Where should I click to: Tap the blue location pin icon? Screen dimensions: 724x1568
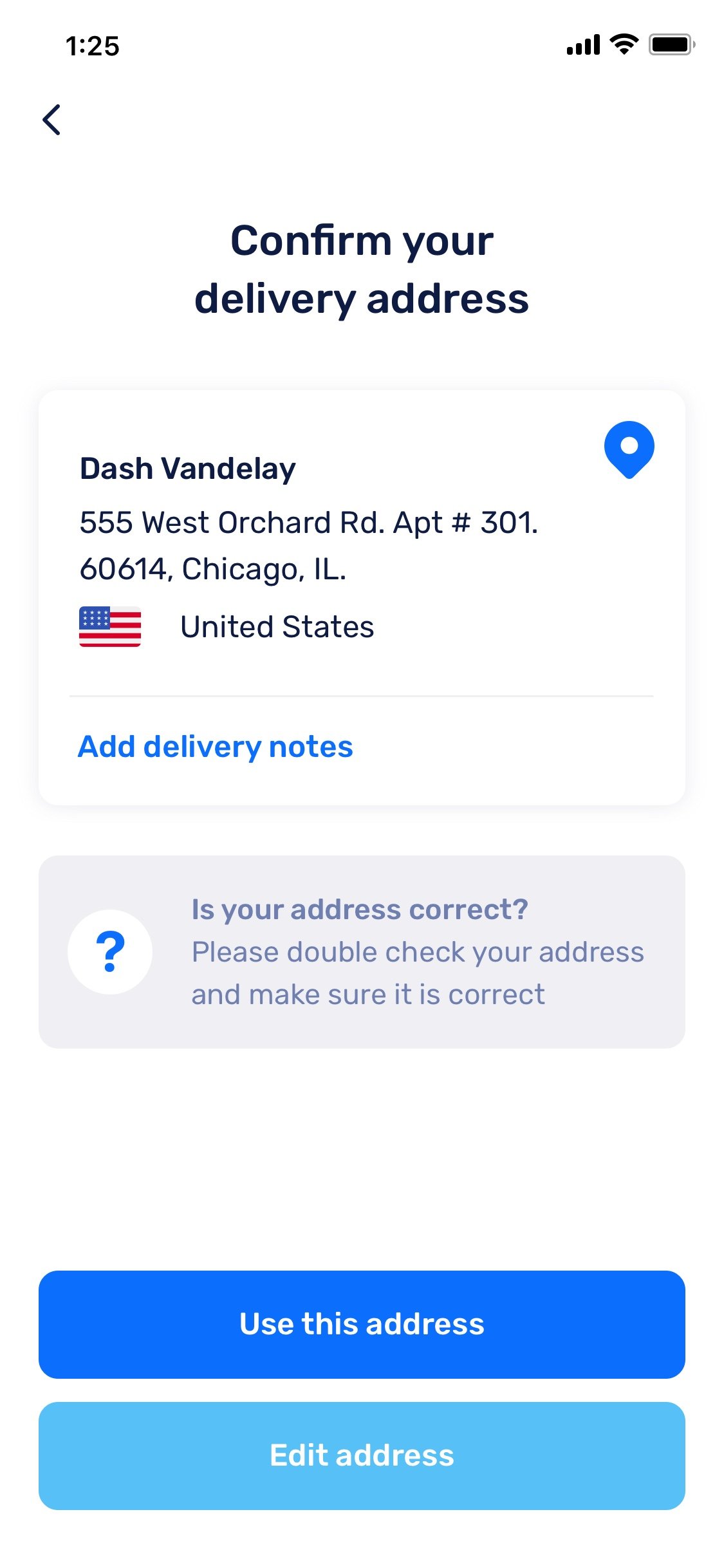tap(629, 449)
